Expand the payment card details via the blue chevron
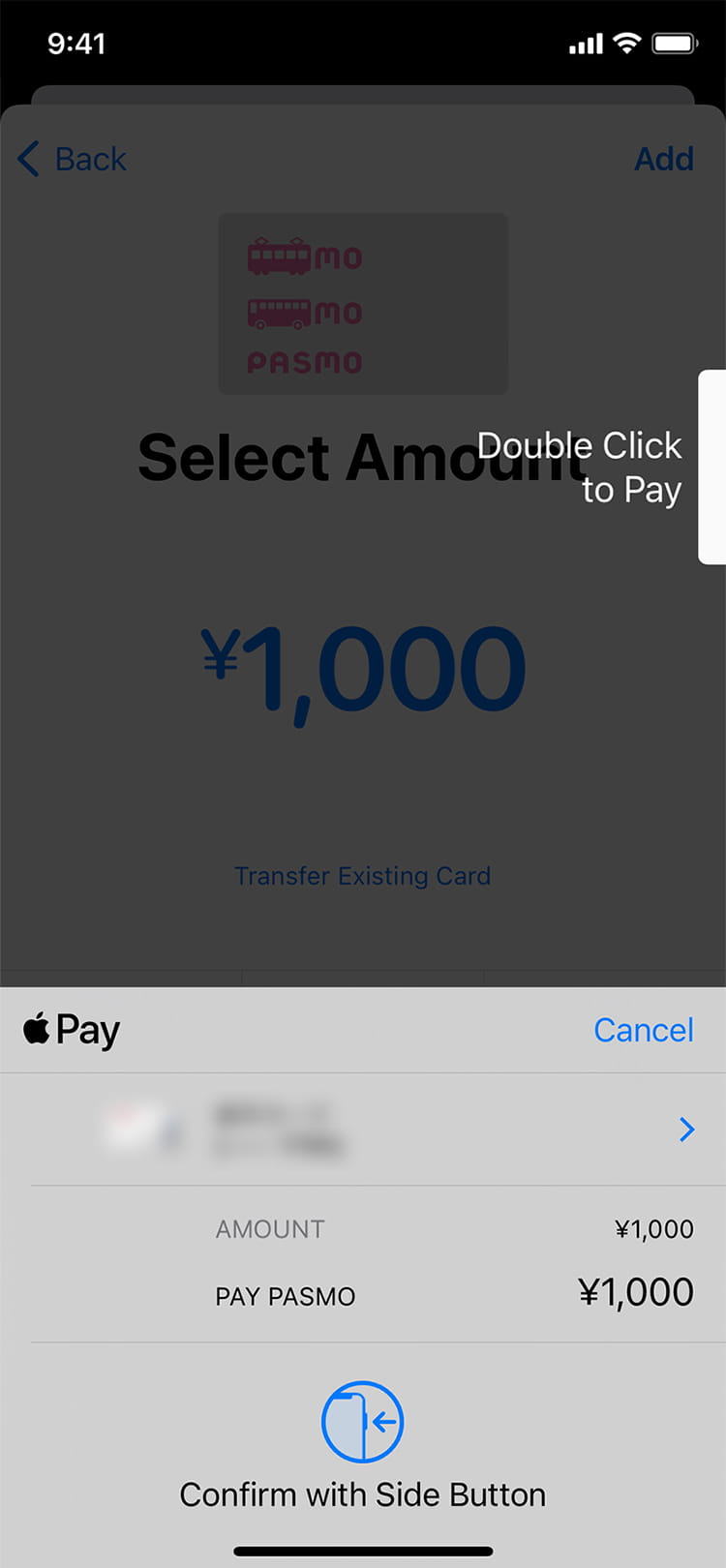The width and height of the screenshot is (726, 1568). [685, 1130]
